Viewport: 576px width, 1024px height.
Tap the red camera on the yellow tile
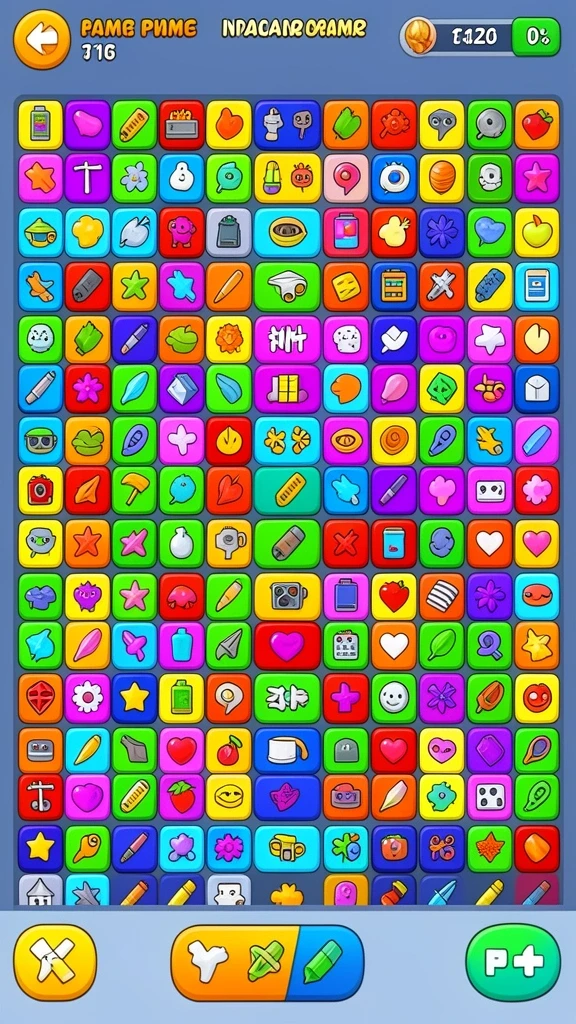pyautogui.click(x=40, y=490)
